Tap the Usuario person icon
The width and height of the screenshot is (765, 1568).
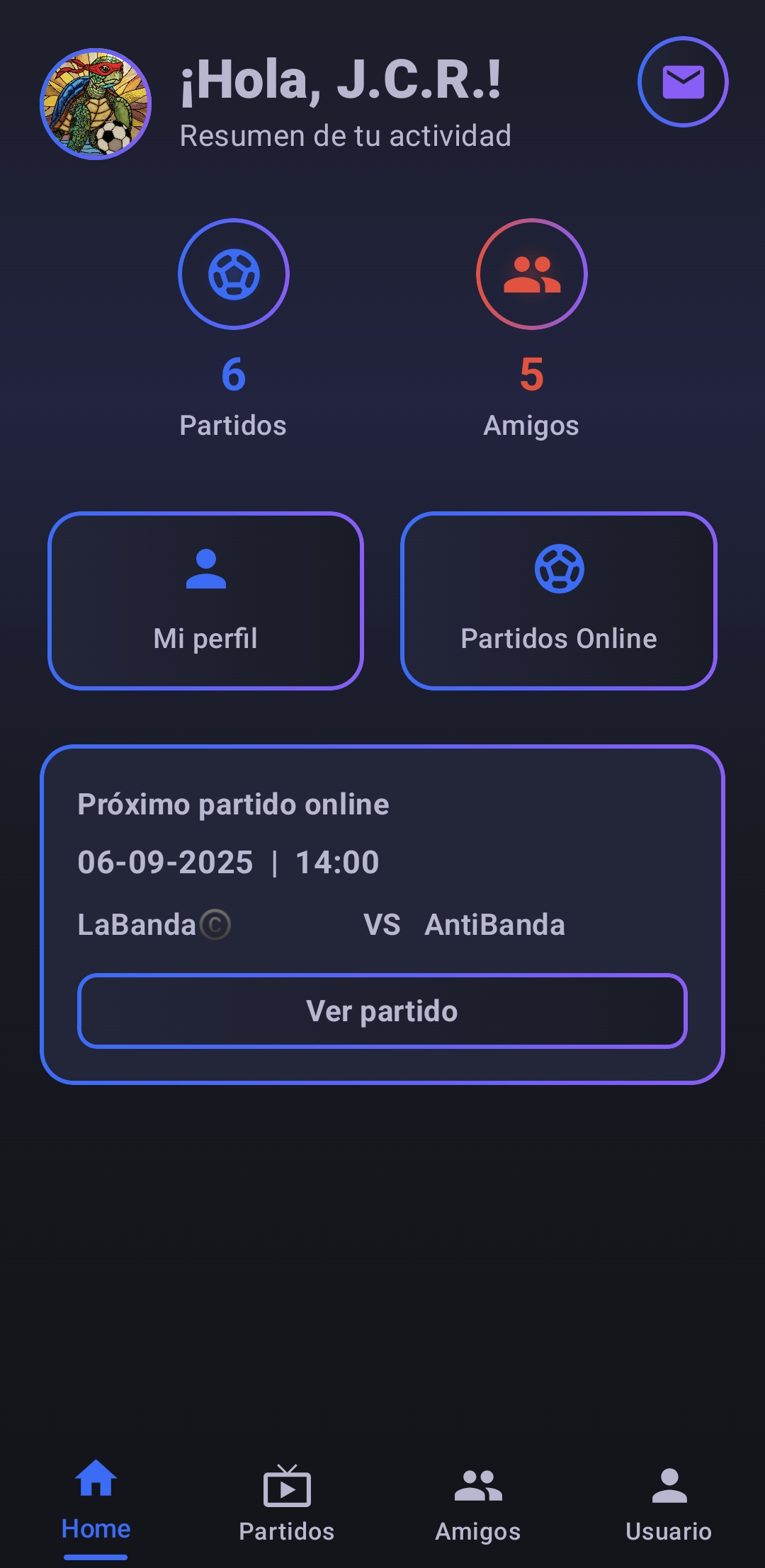(x=669, y=1484)
